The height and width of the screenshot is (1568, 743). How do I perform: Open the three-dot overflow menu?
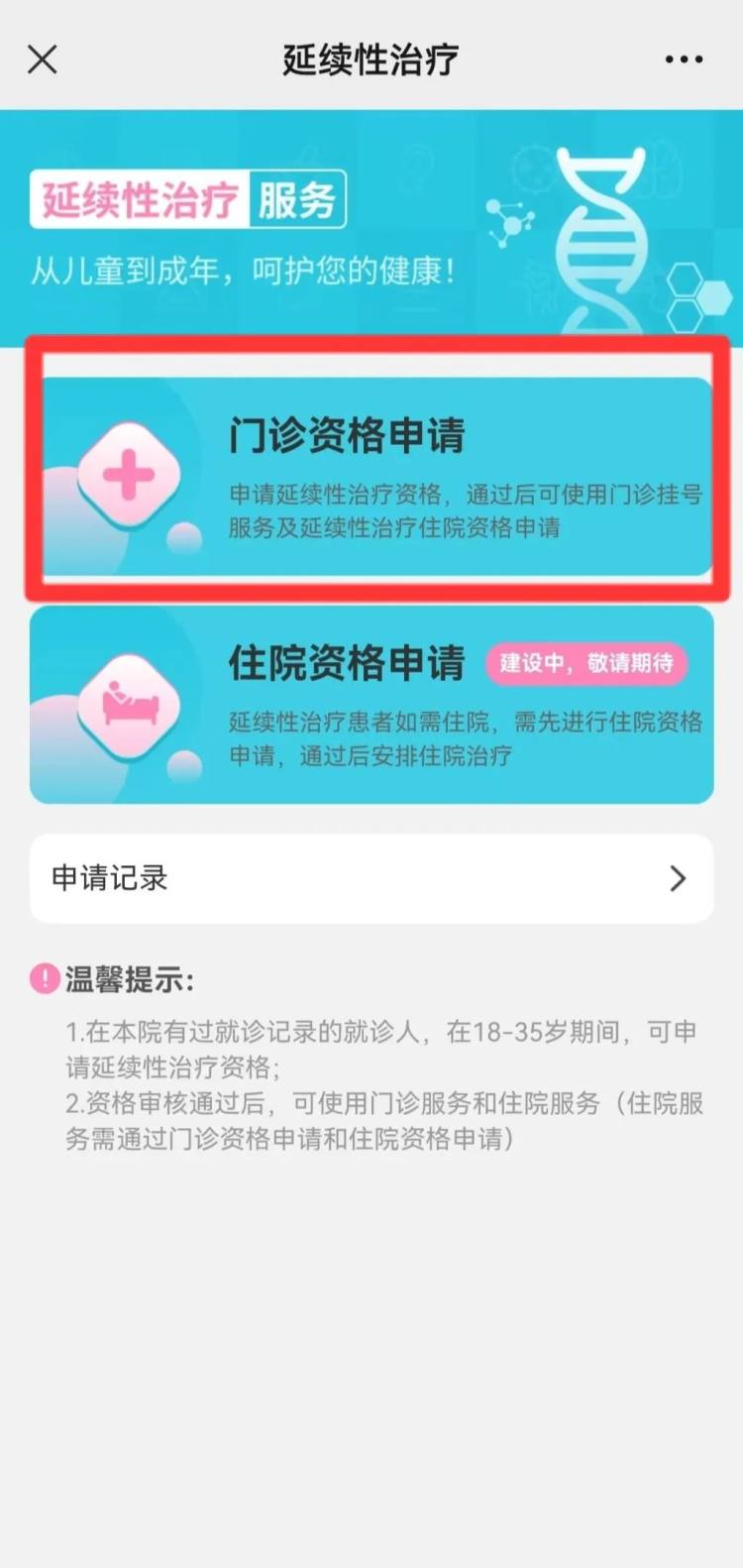point(684,59)
